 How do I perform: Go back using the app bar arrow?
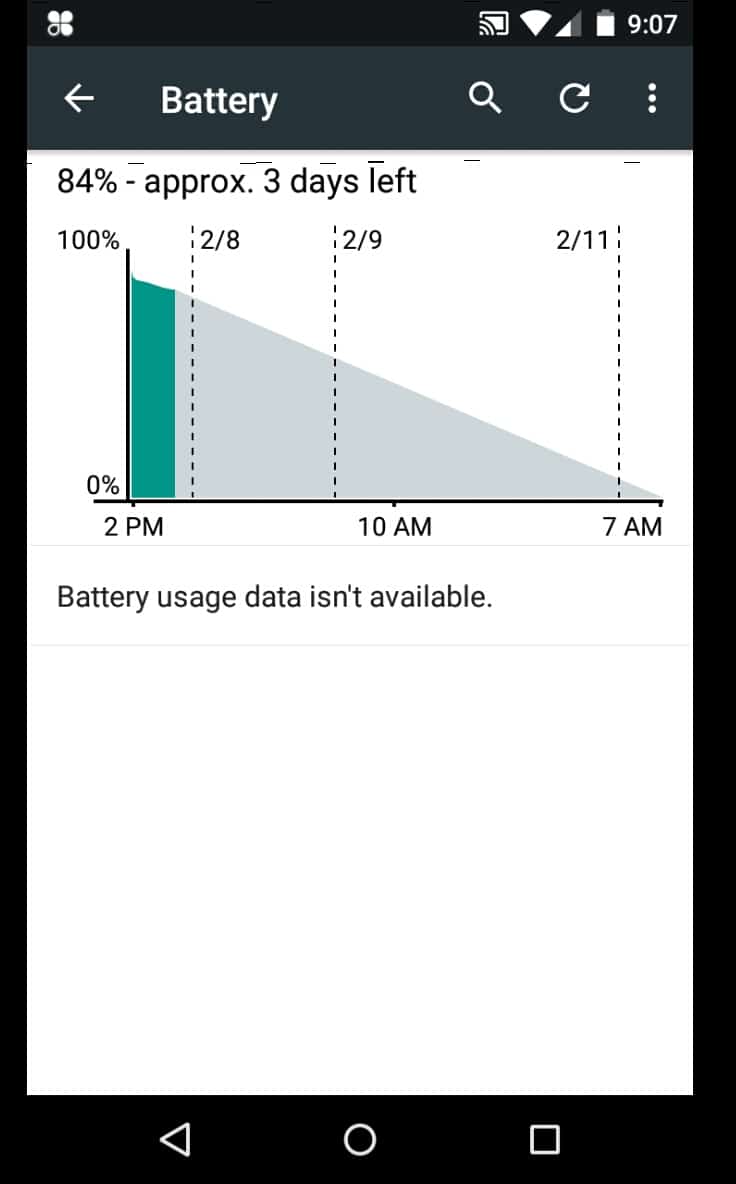click(x=79, y=98)
